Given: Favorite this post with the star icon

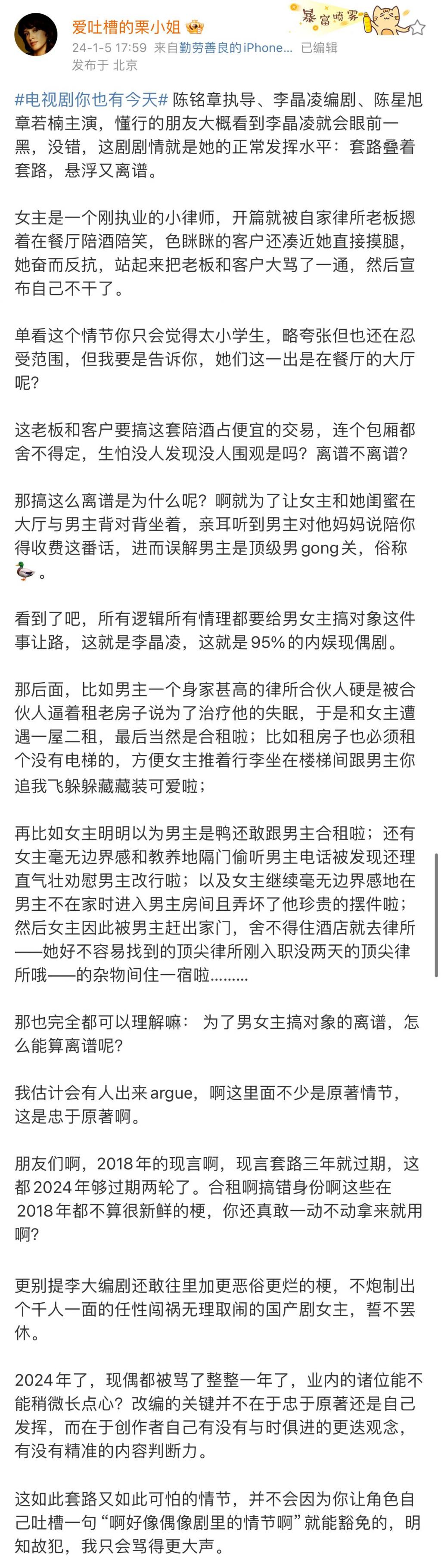Looking at the screenshot, I should 417,28.
